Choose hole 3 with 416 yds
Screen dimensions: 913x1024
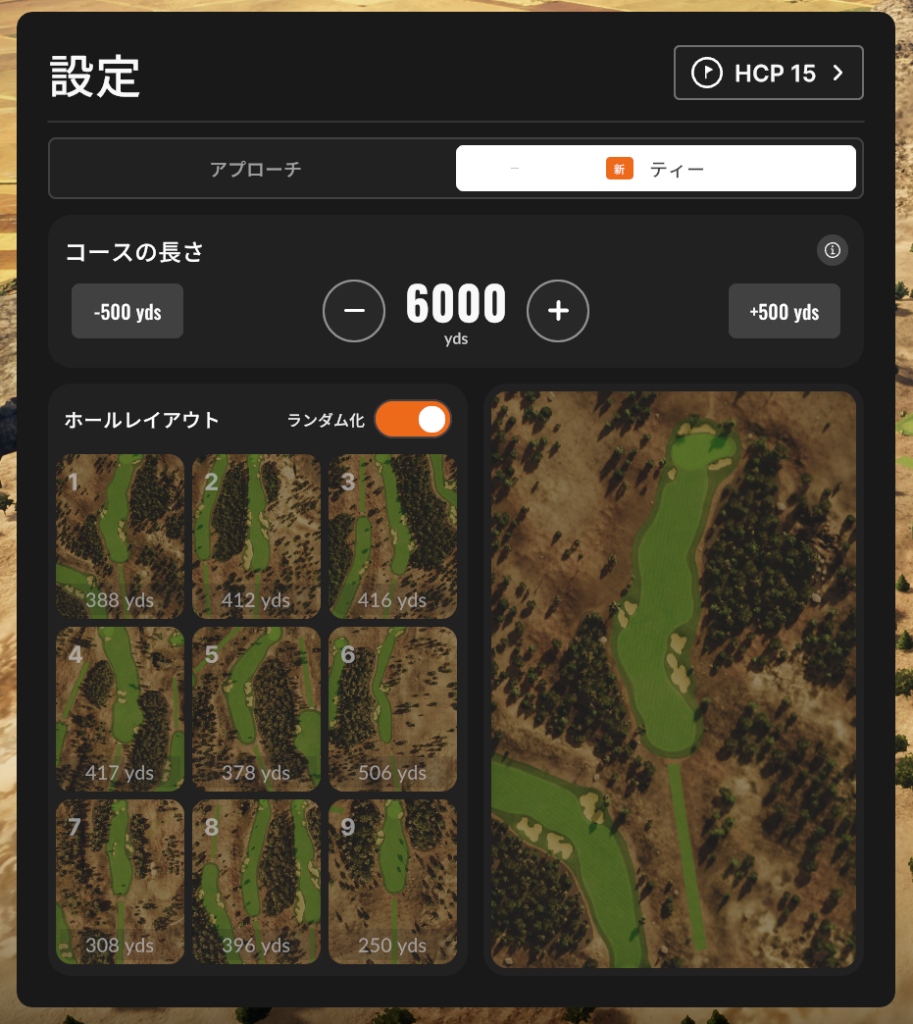pos(392,537)
